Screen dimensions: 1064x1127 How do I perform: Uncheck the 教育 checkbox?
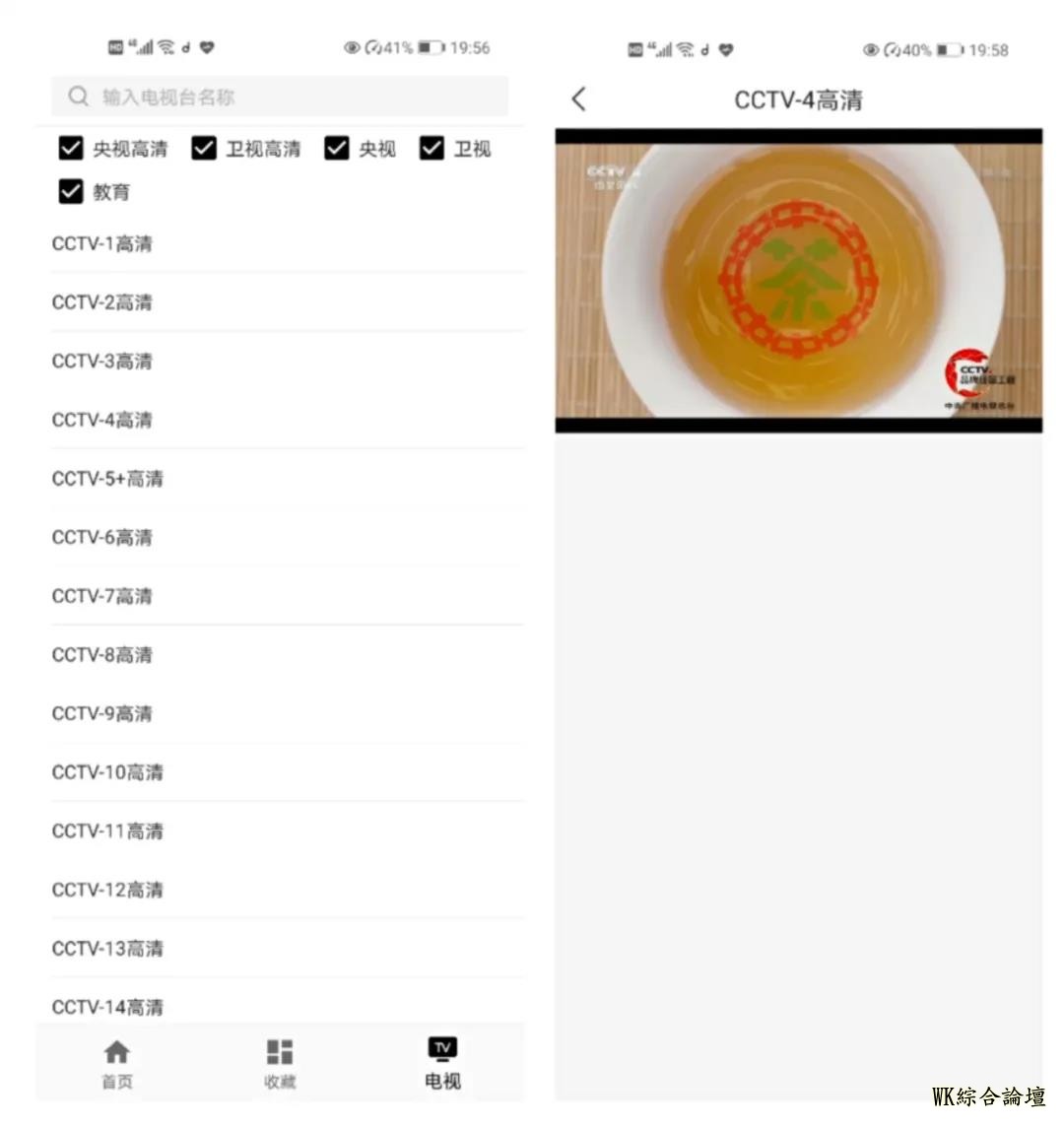[71, 192]
